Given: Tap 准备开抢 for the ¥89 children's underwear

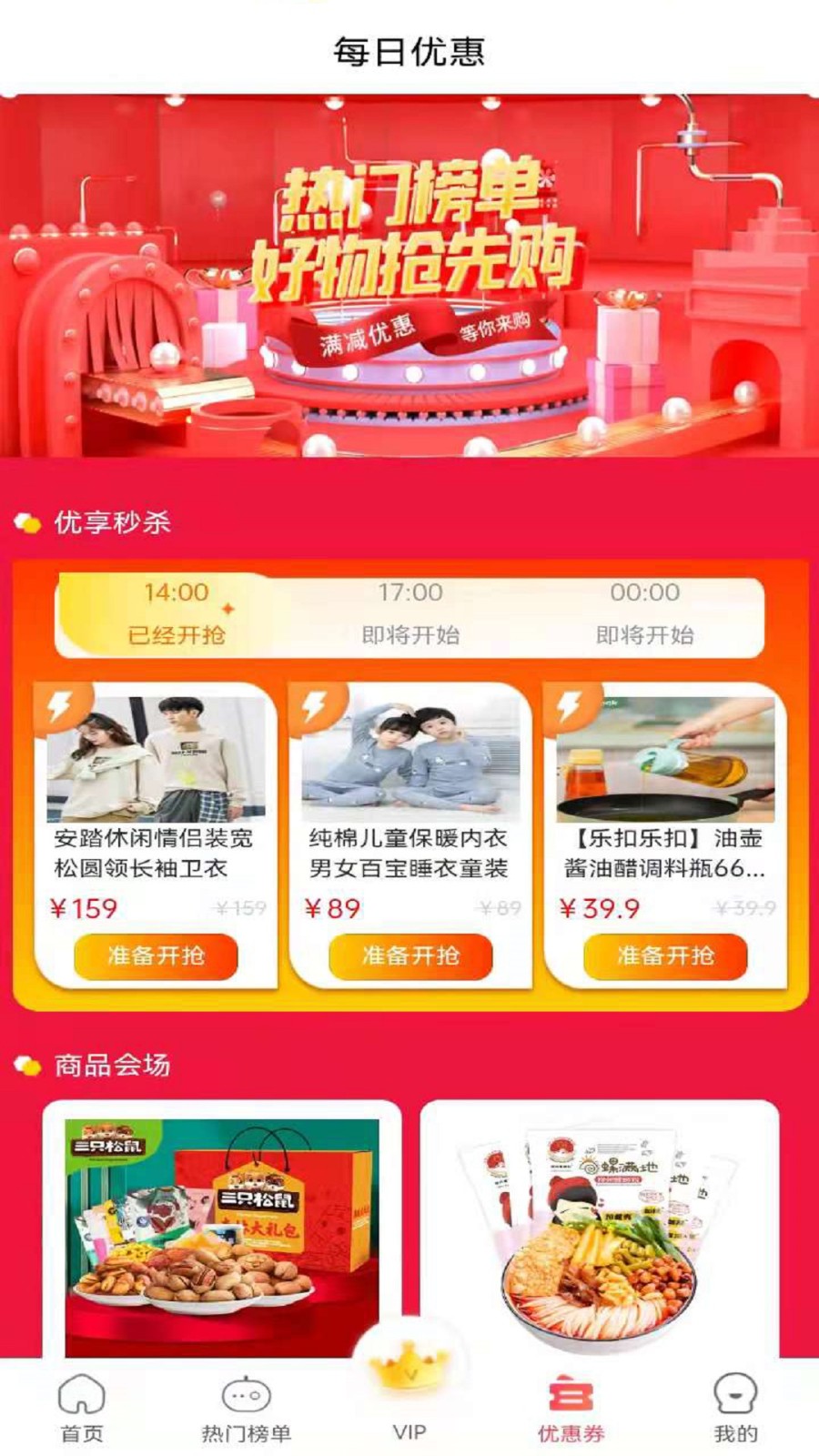Looking at the screenshot, I should 410,956.
